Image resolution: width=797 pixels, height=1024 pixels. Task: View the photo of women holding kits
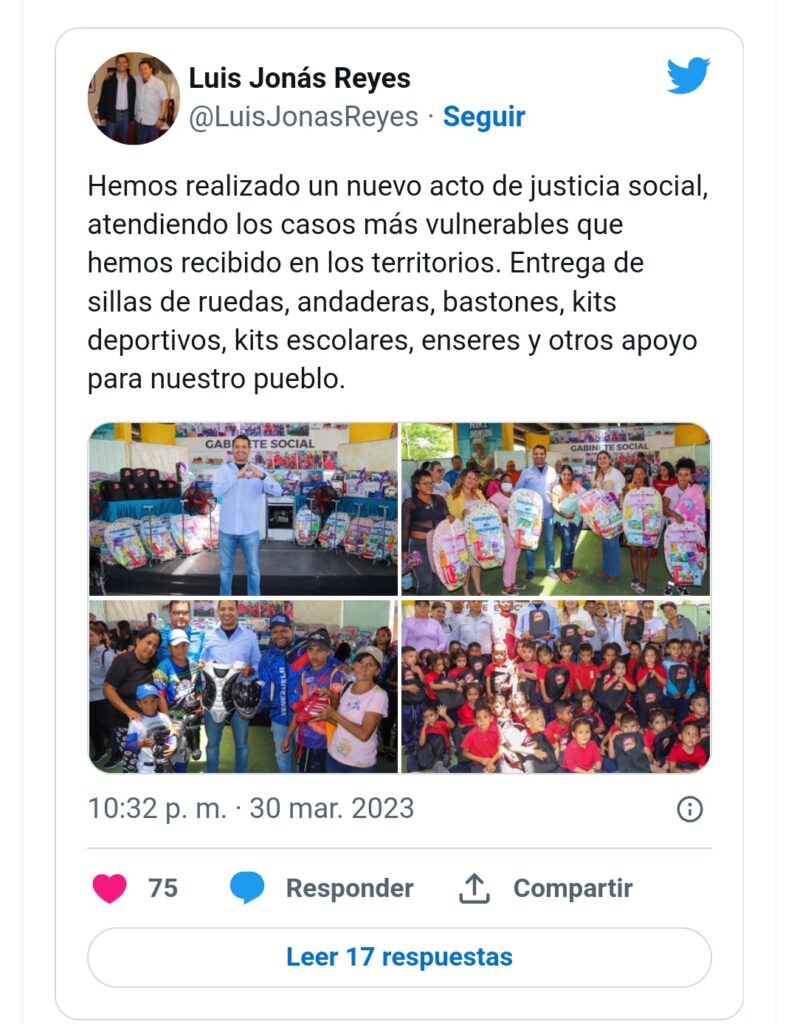pos(556,509)
